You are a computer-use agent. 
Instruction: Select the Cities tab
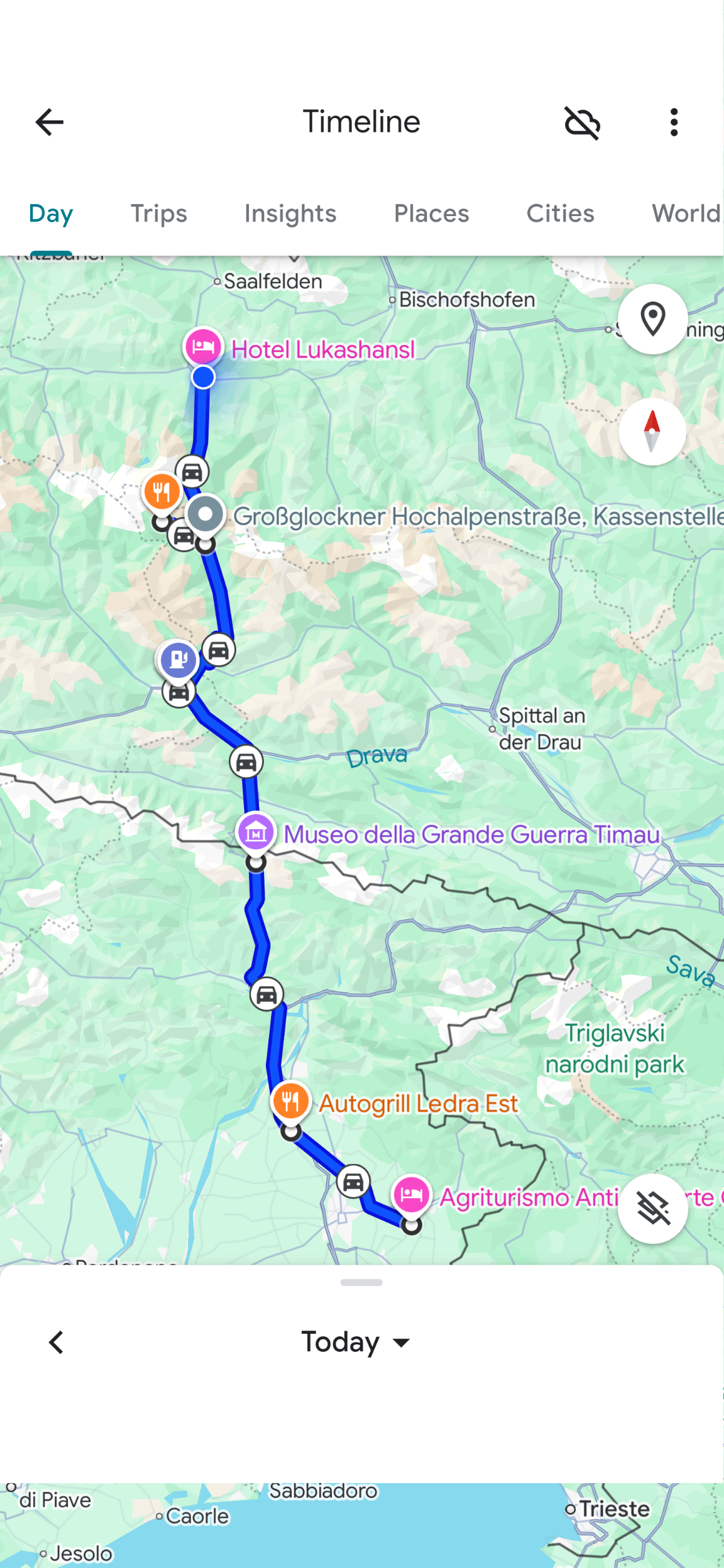click(561, 214)
